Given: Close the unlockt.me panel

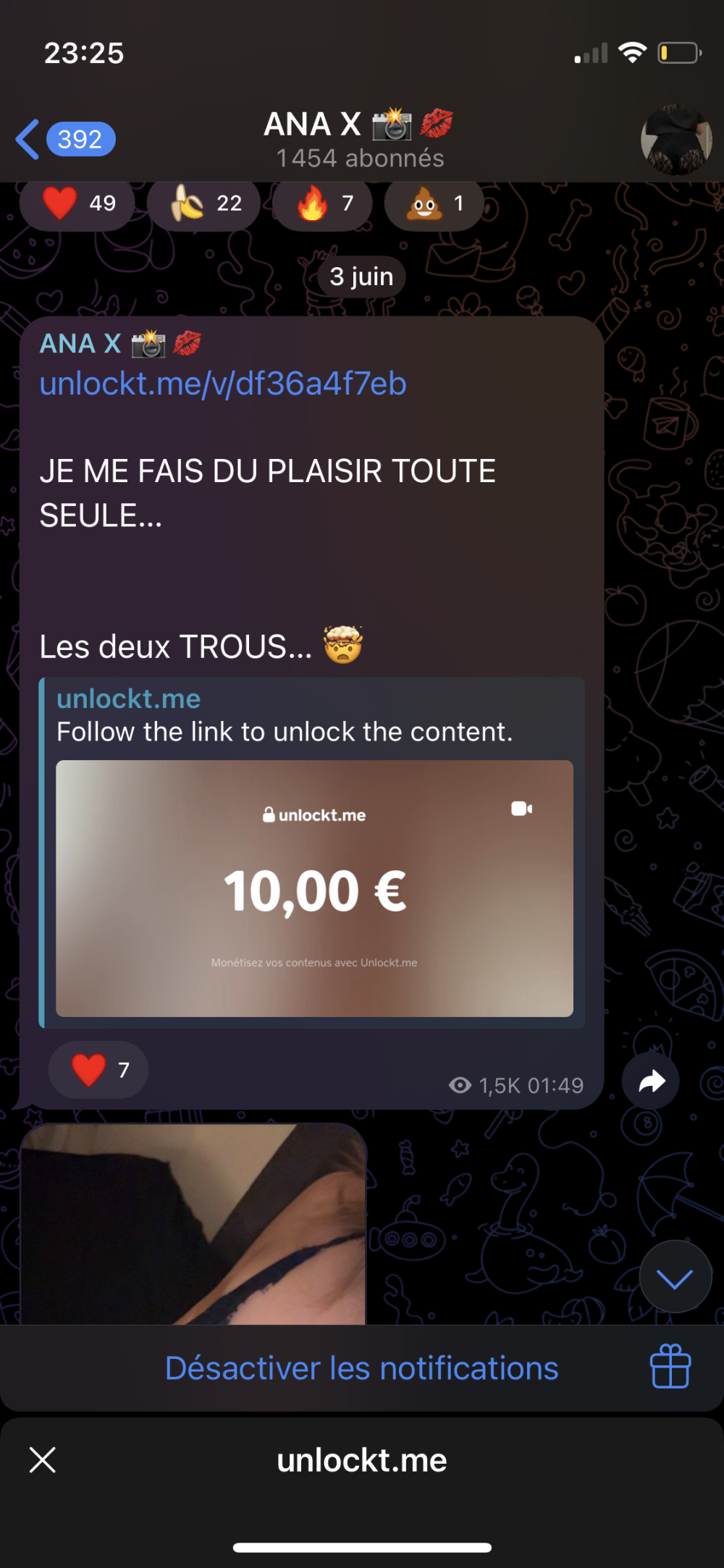Looking at the screenshot, I should click(43, 1460).
